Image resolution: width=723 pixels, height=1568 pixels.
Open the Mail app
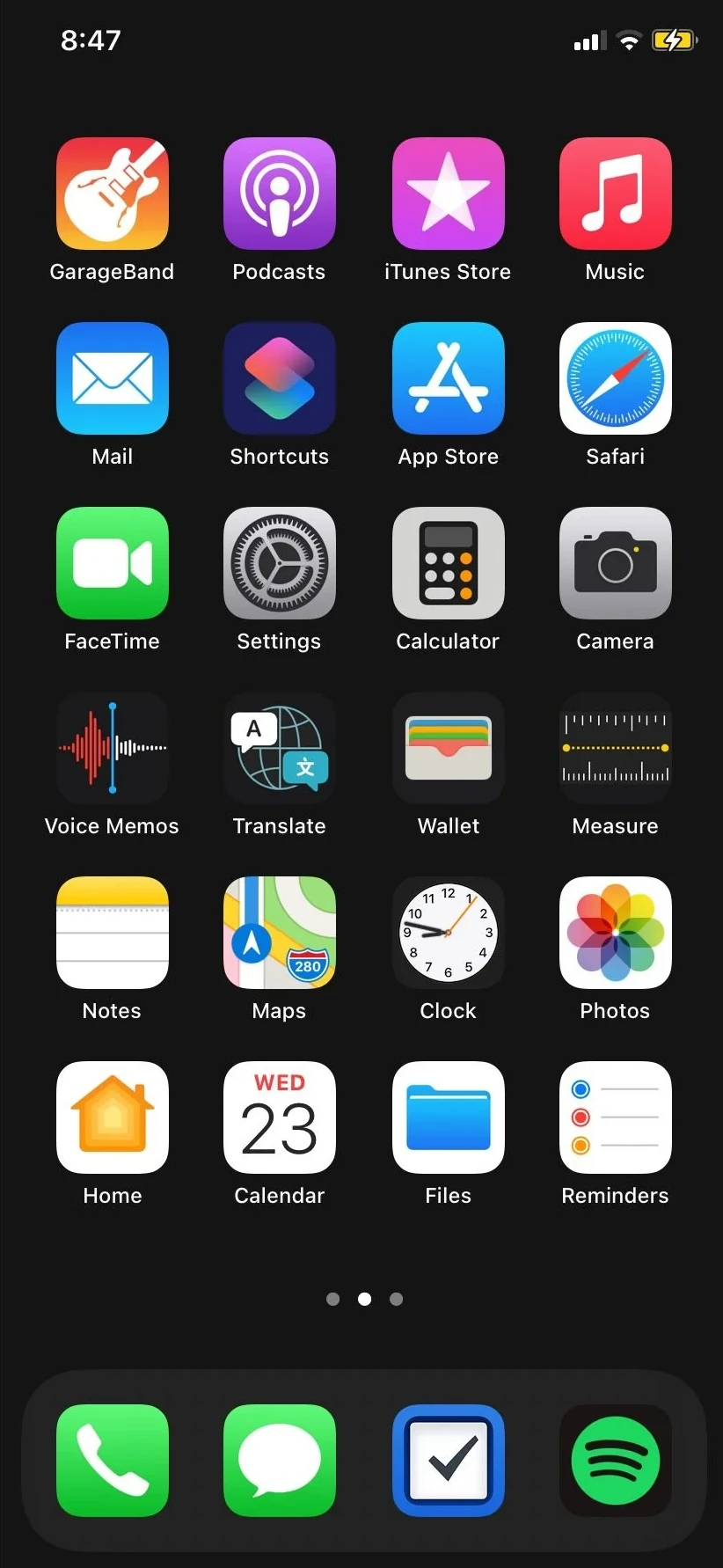click(113, 378)
